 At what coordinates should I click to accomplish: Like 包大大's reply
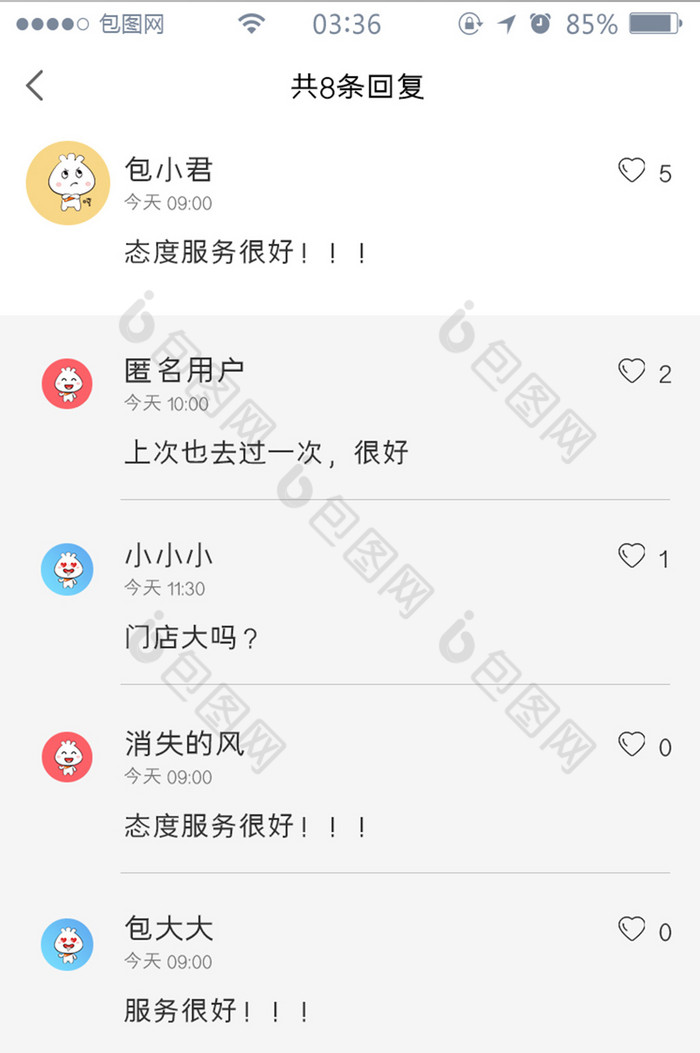click(632, 929)
